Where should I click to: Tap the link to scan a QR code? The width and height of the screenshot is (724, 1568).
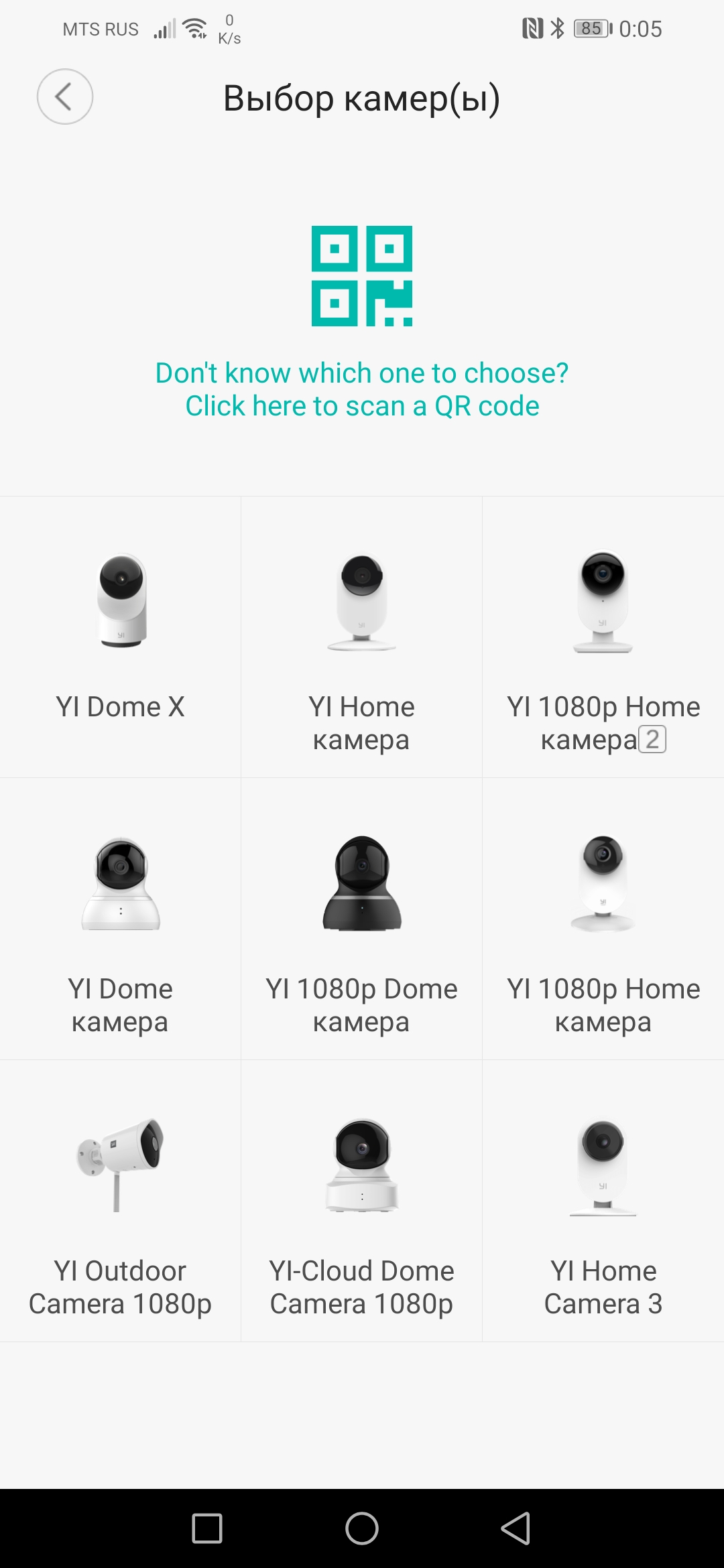pos(362,389)
